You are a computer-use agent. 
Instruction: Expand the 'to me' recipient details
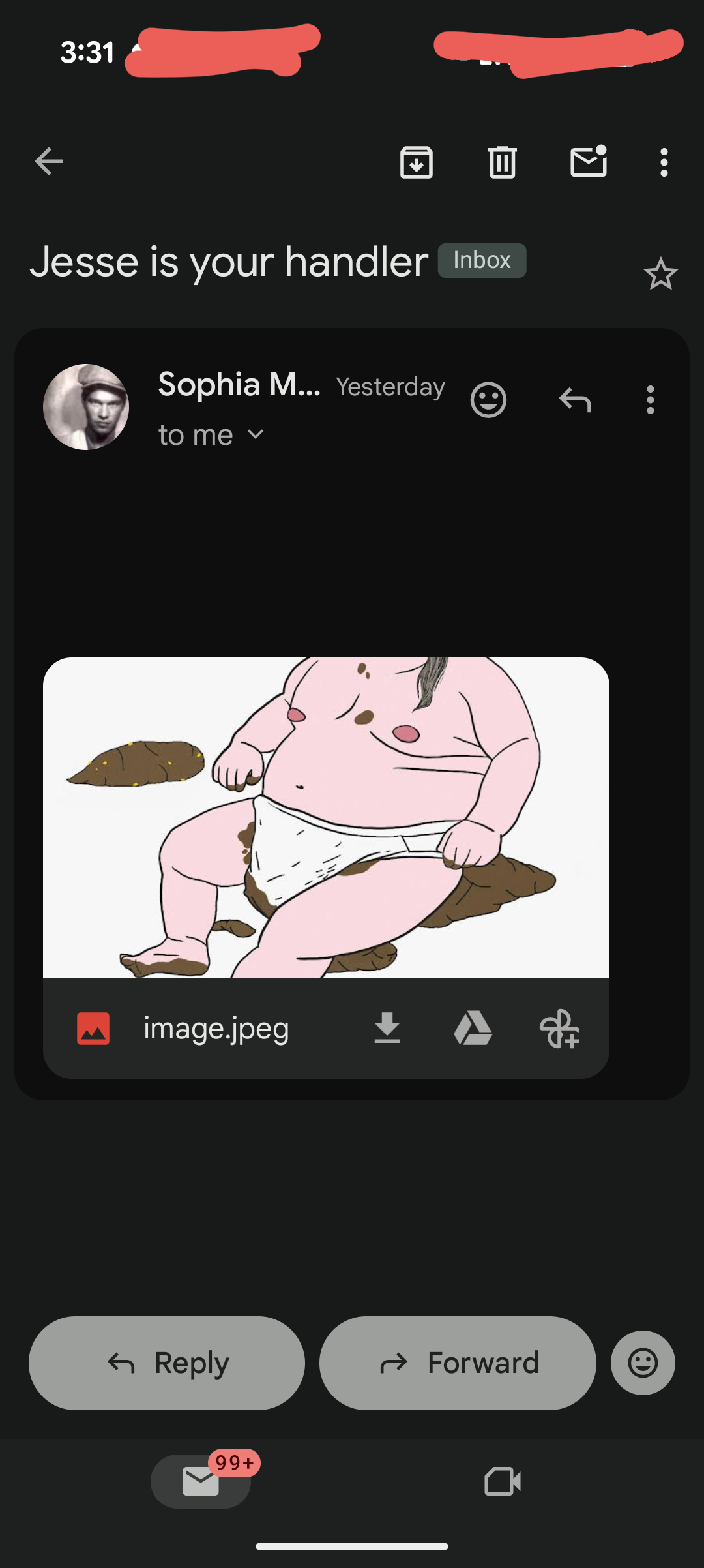click(256, 434)
